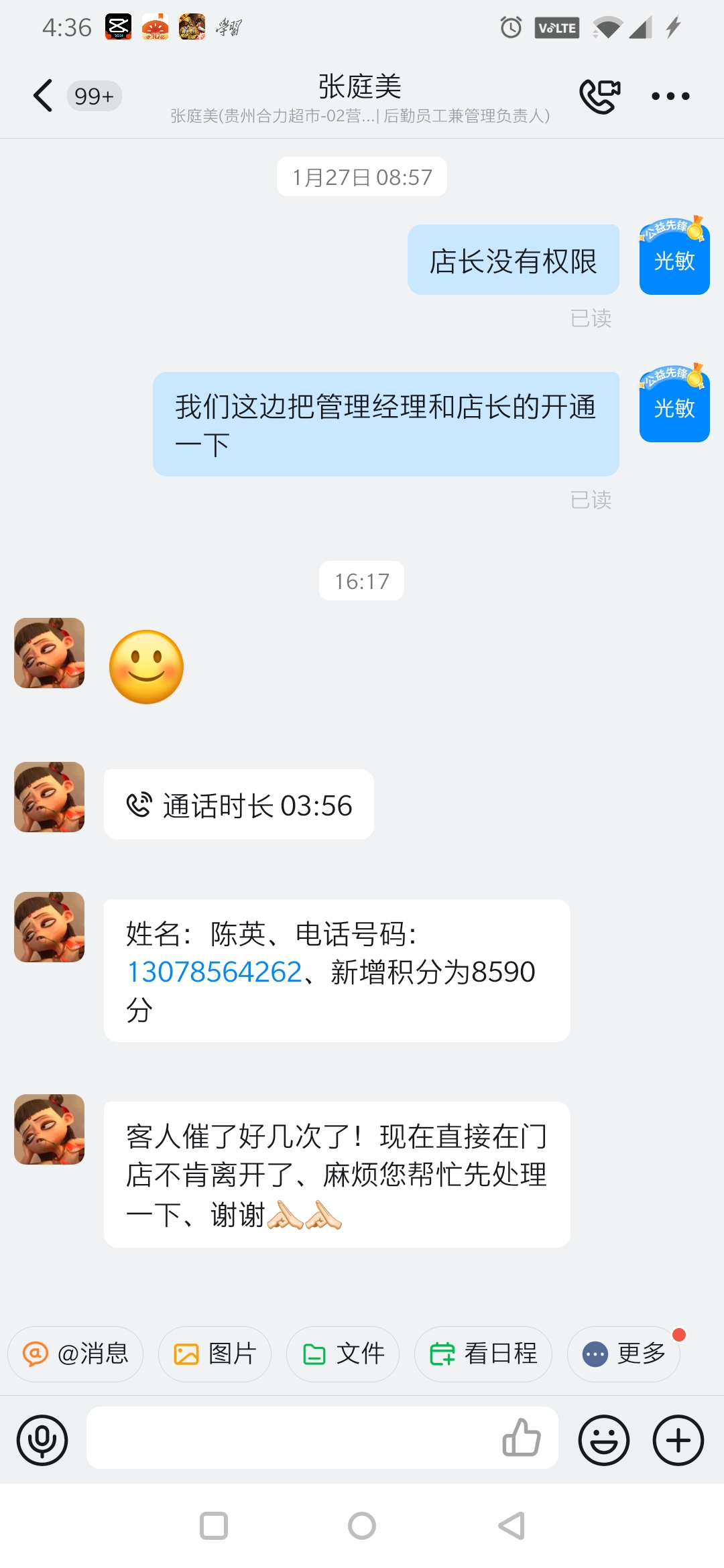
Task: Send a quick thumbs-up reaction
Action: click(522, 1438)
